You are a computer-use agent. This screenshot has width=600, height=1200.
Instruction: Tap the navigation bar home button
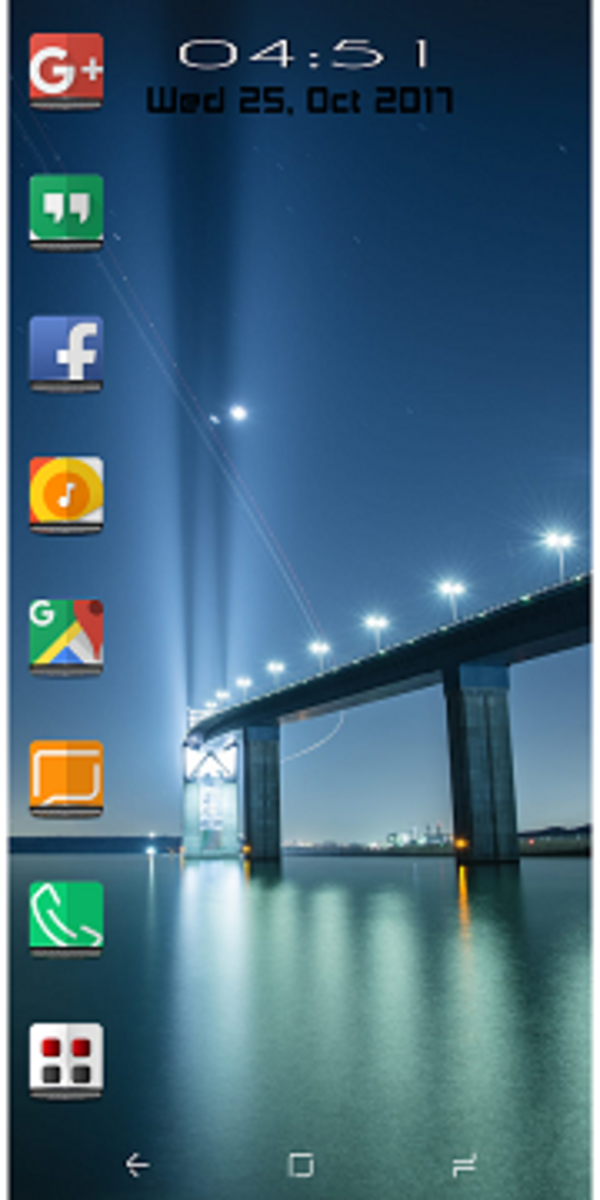[x=300, y=1164]
